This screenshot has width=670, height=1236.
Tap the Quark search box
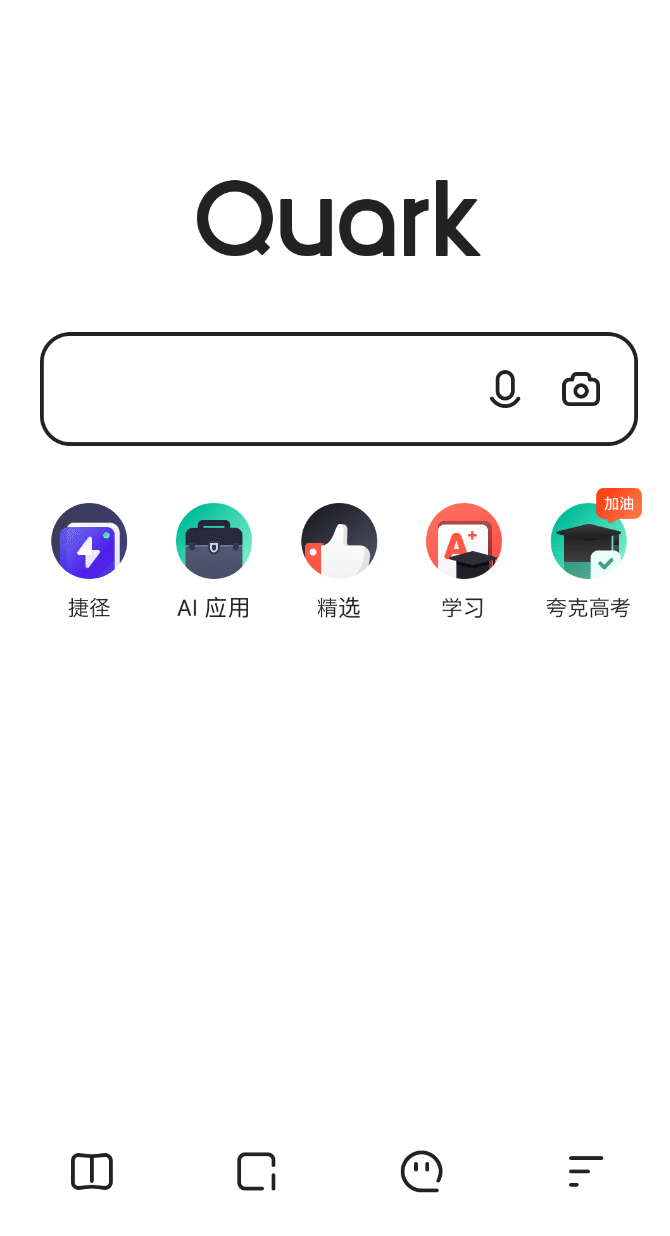point(338,389)
